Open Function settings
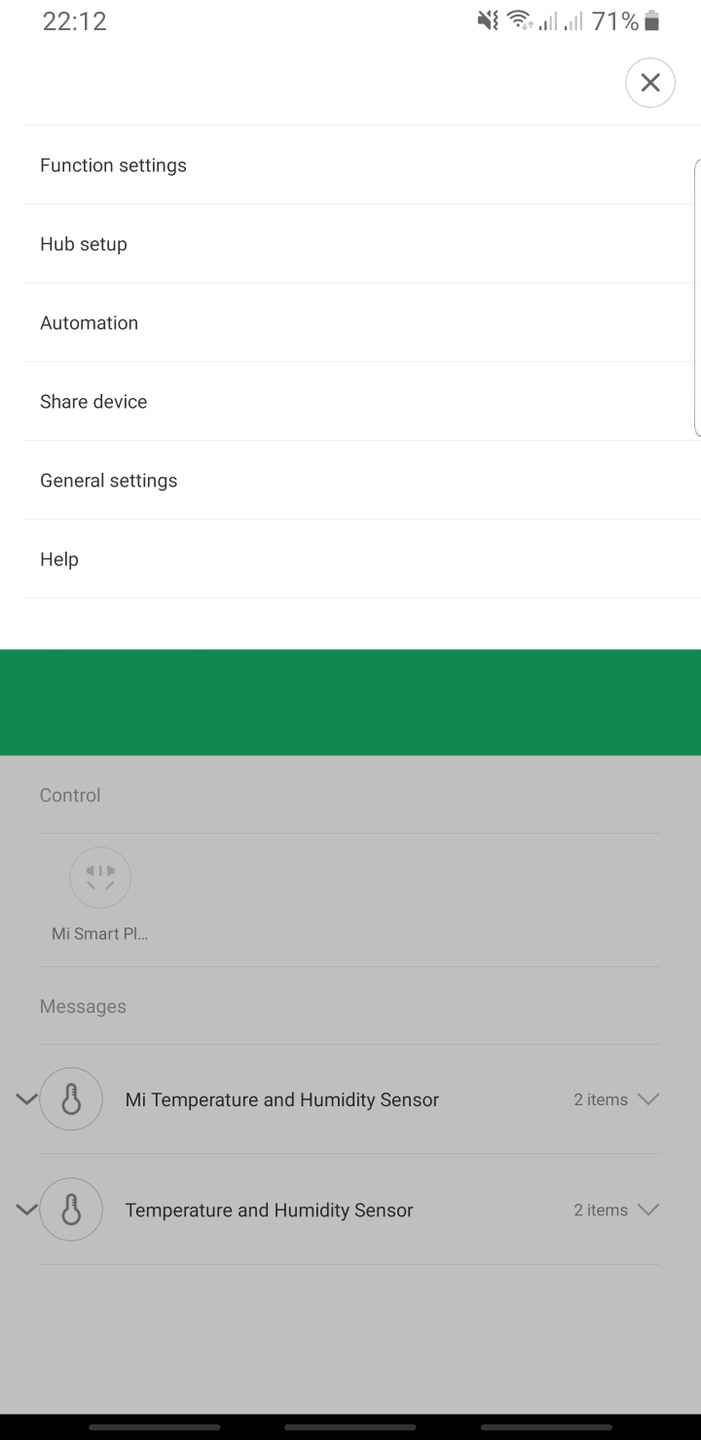Image resolution: width=701 pixels, height=1440 pixels. pos(361,165)
